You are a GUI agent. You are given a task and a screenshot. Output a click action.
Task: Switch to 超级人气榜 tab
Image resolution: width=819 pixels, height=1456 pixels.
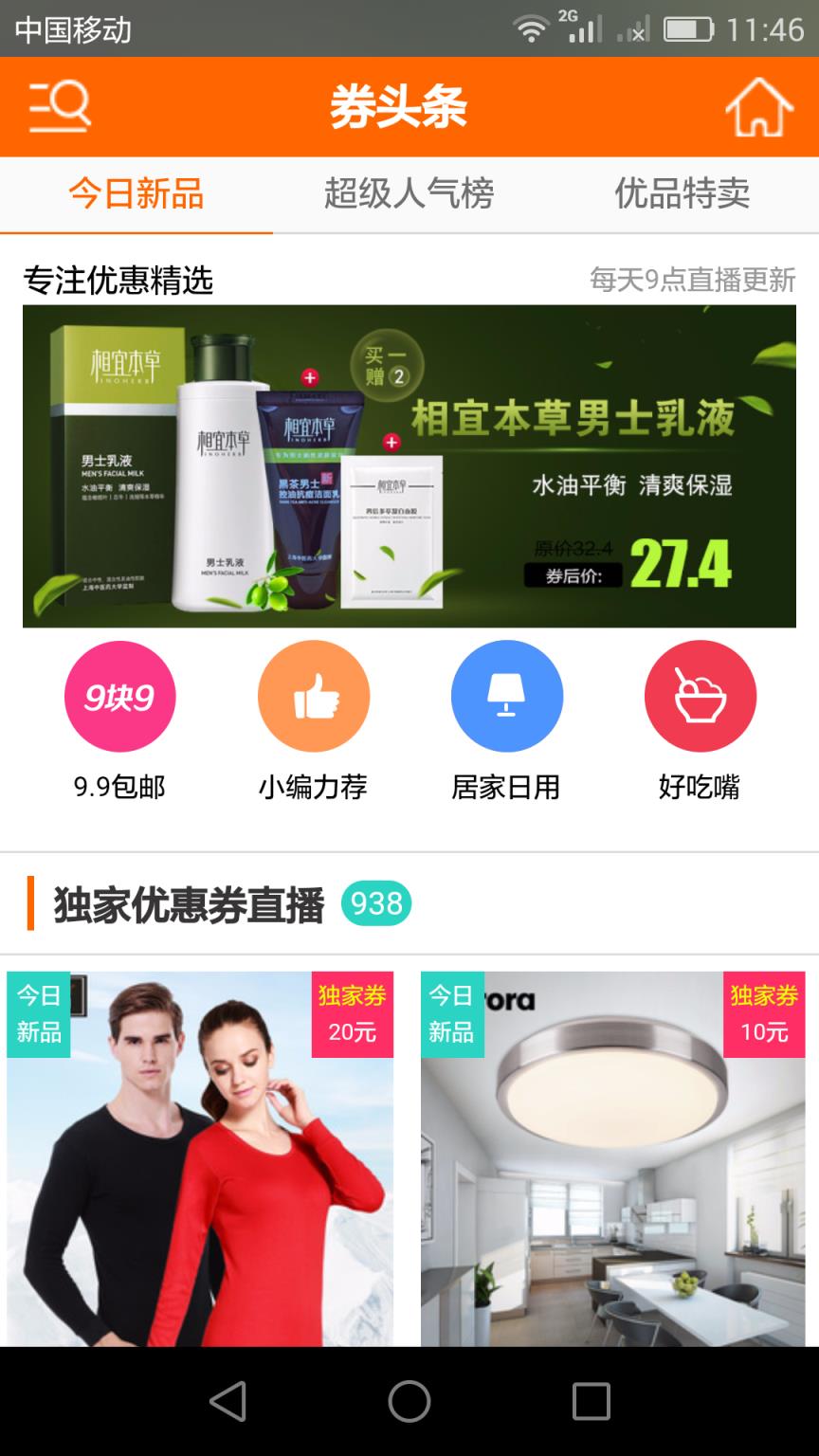point(409,194)
